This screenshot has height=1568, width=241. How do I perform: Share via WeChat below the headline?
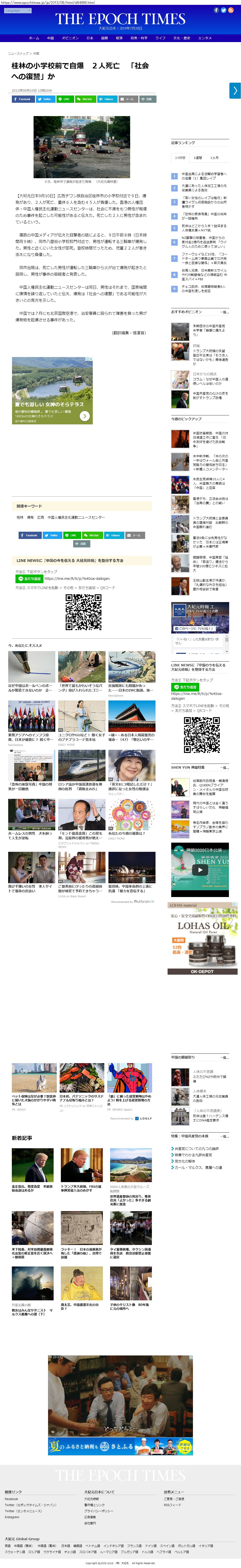click(85, 99)
